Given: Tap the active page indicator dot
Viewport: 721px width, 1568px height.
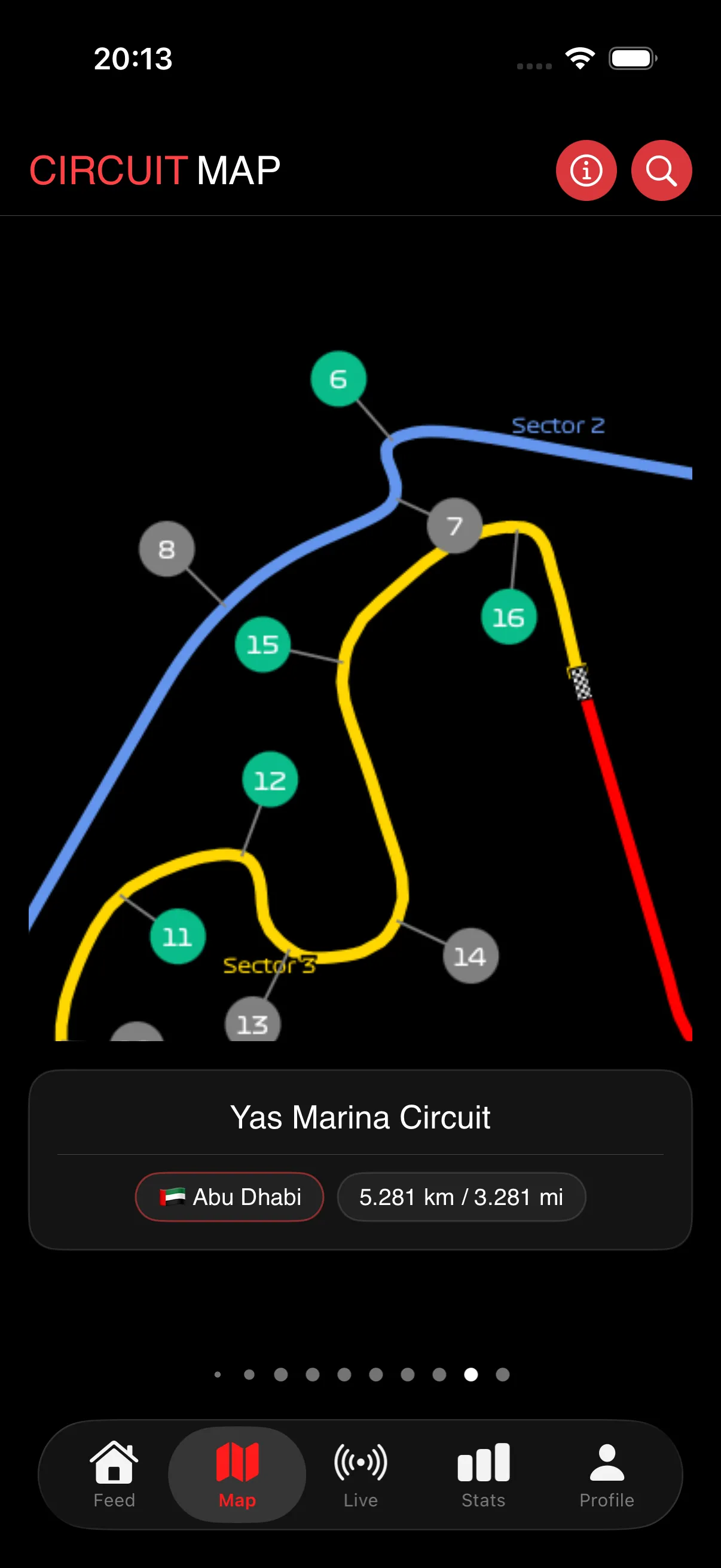Looking at the screenshot, I should pyautogui.click(x=470, y=1374).
